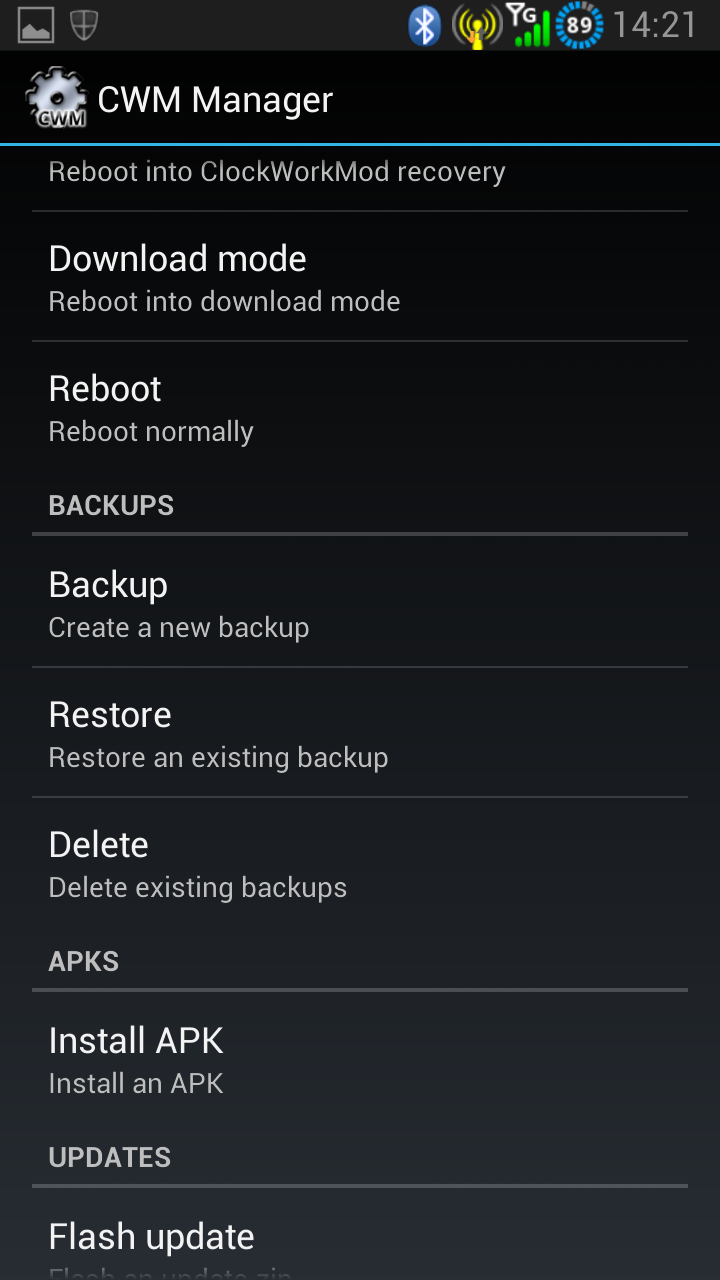The image size is (720, 1280).
Task: Open the Flash update option
Action: [360, 1234]
